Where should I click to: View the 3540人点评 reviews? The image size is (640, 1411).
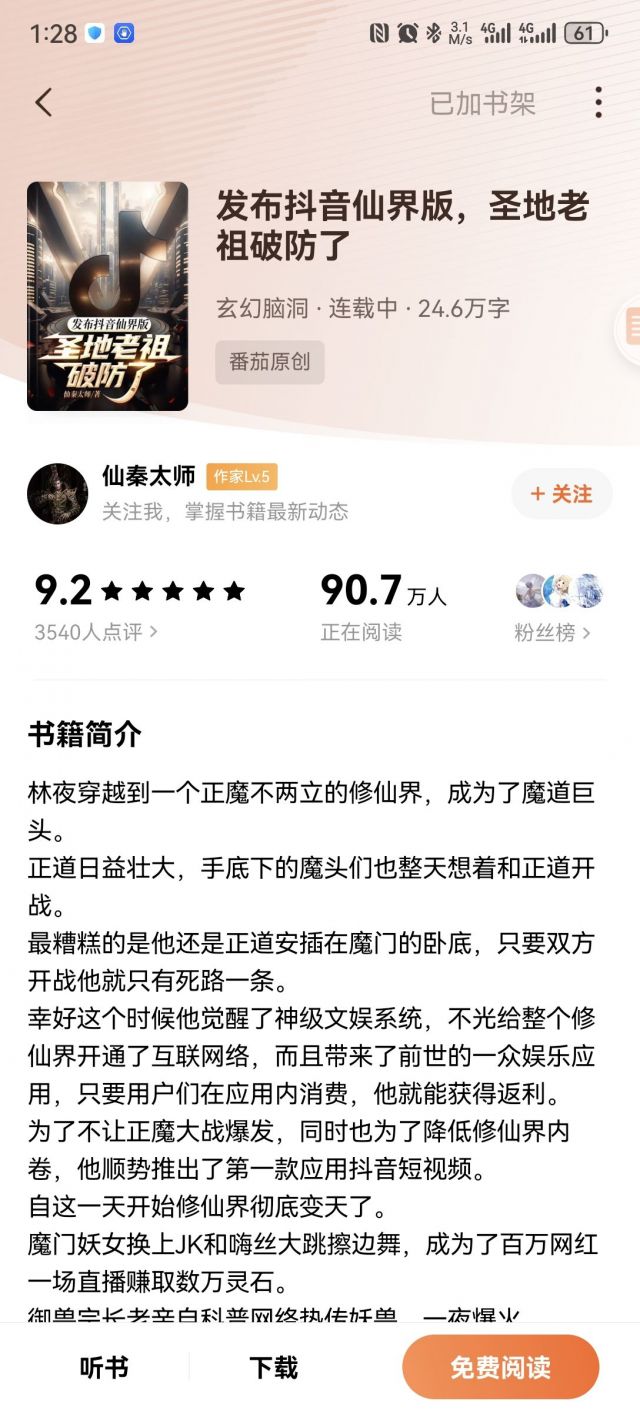pyautogui.click(x=96, y=632)
